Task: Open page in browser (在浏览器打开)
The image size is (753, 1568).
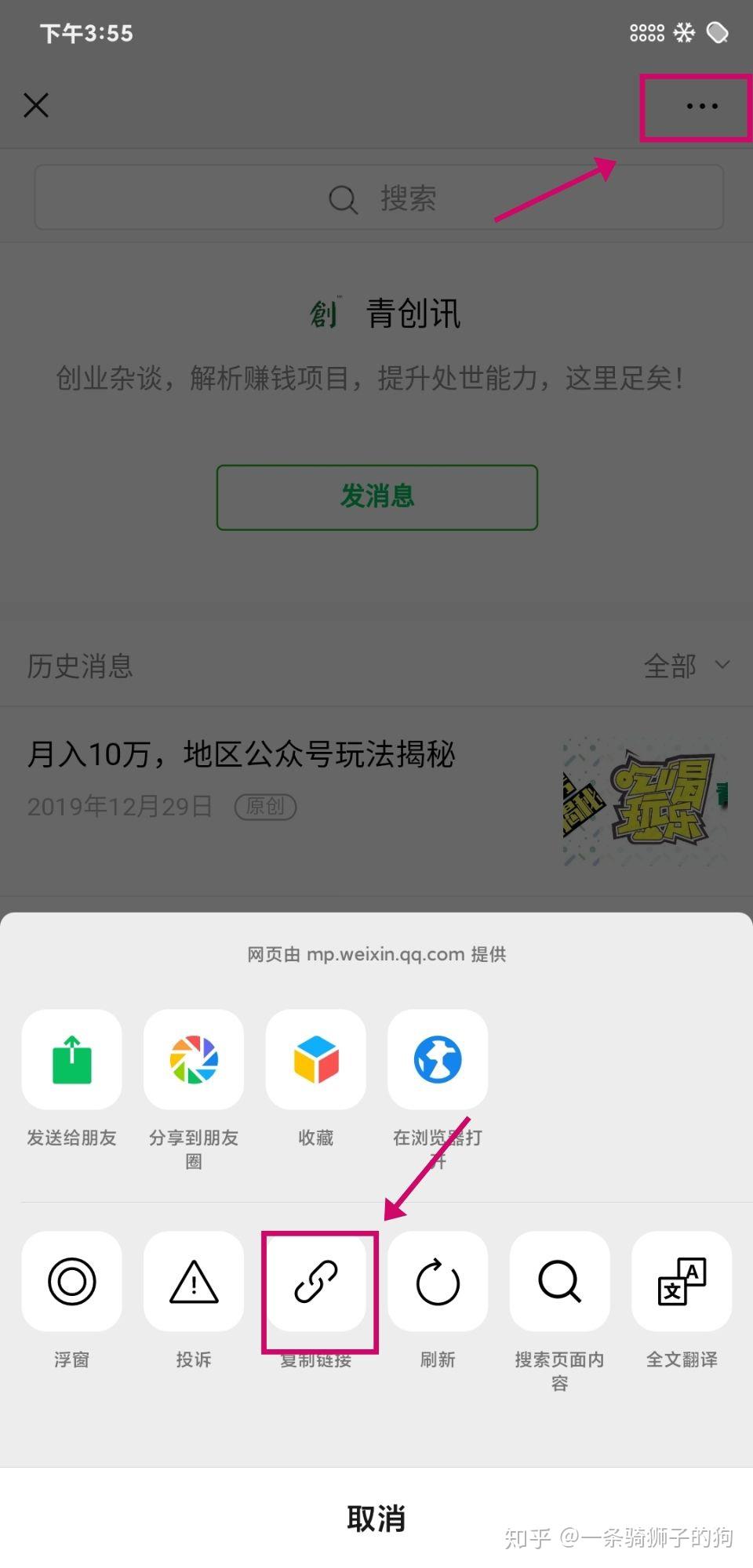Action: [438, 1059]
